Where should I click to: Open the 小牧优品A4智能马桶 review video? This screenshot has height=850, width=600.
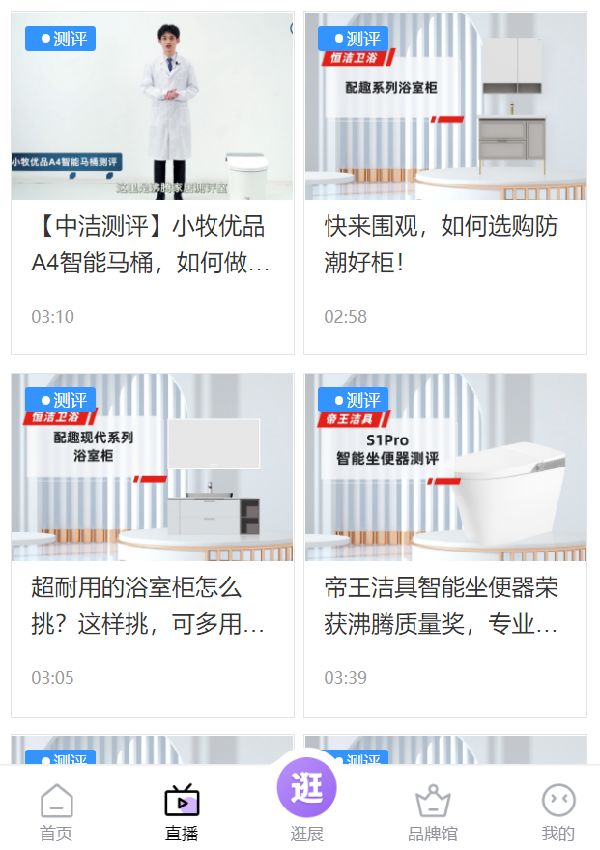(x=153, y=108)
